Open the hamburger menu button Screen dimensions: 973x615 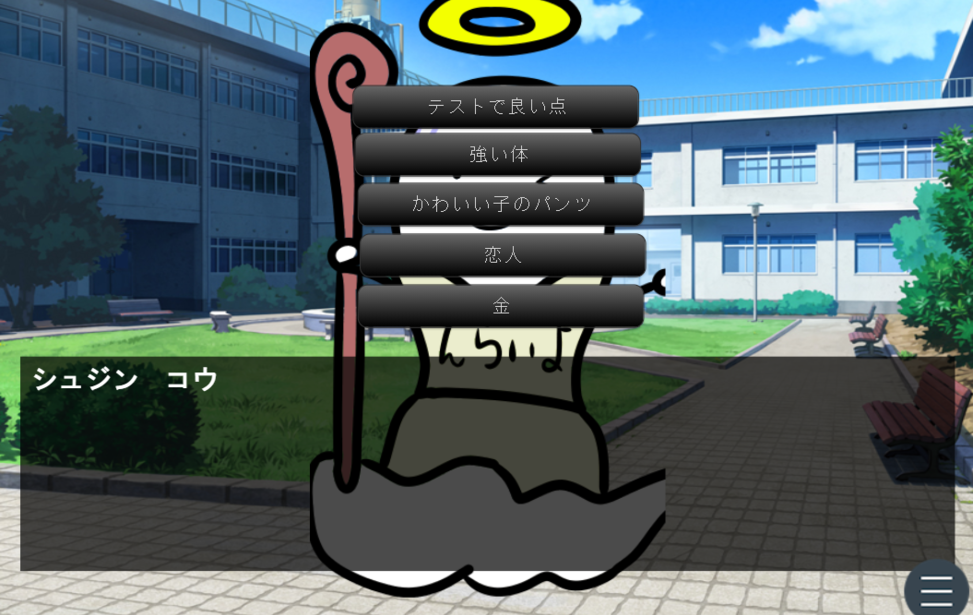tap(936, 590)
